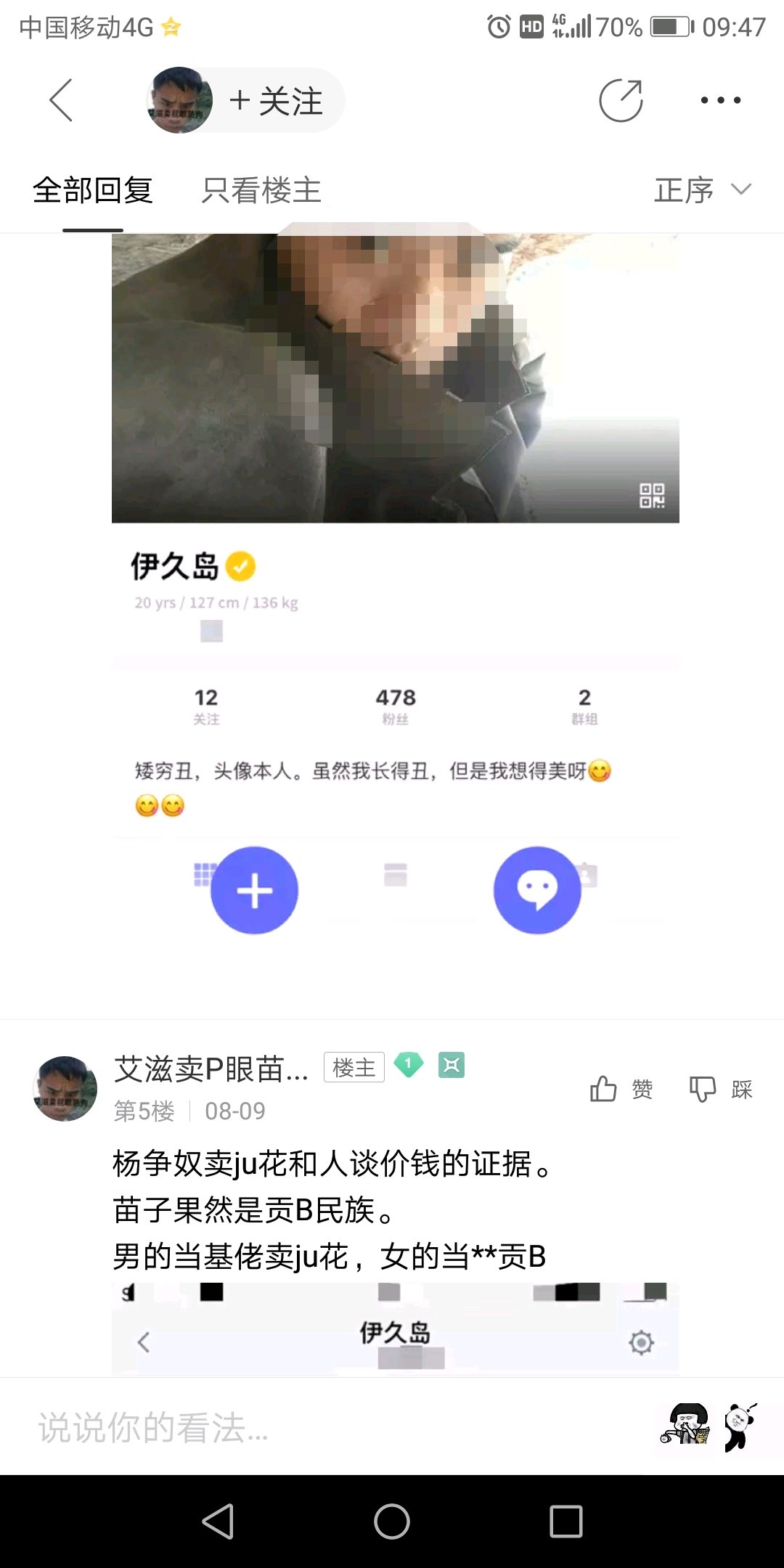The height and width of the screenshot is (1568, 784).
Task: Like the 第5楼 reply with 赞
Action: (621, 1089)
